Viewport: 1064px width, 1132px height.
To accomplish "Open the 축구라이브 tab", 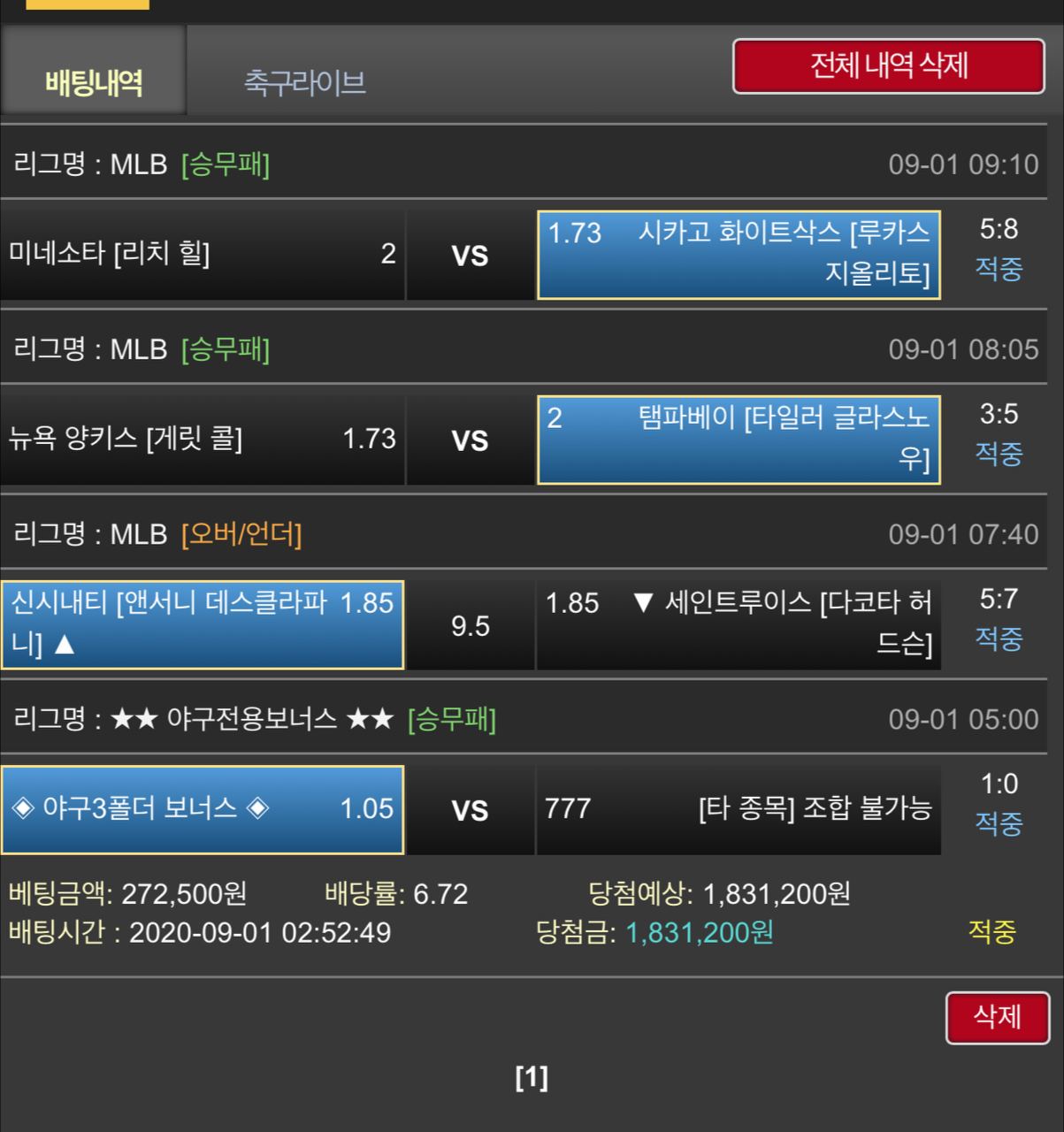I will point(304,82).
